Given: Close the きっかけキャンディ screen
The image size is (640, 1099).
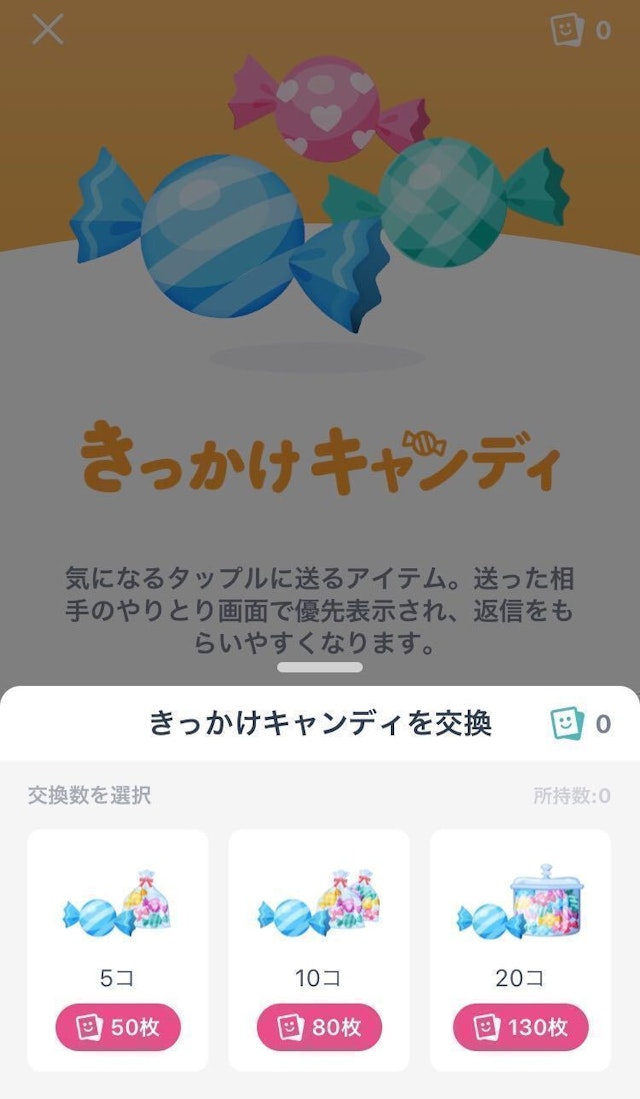Looking at the screenshot, I should [47, 29].
